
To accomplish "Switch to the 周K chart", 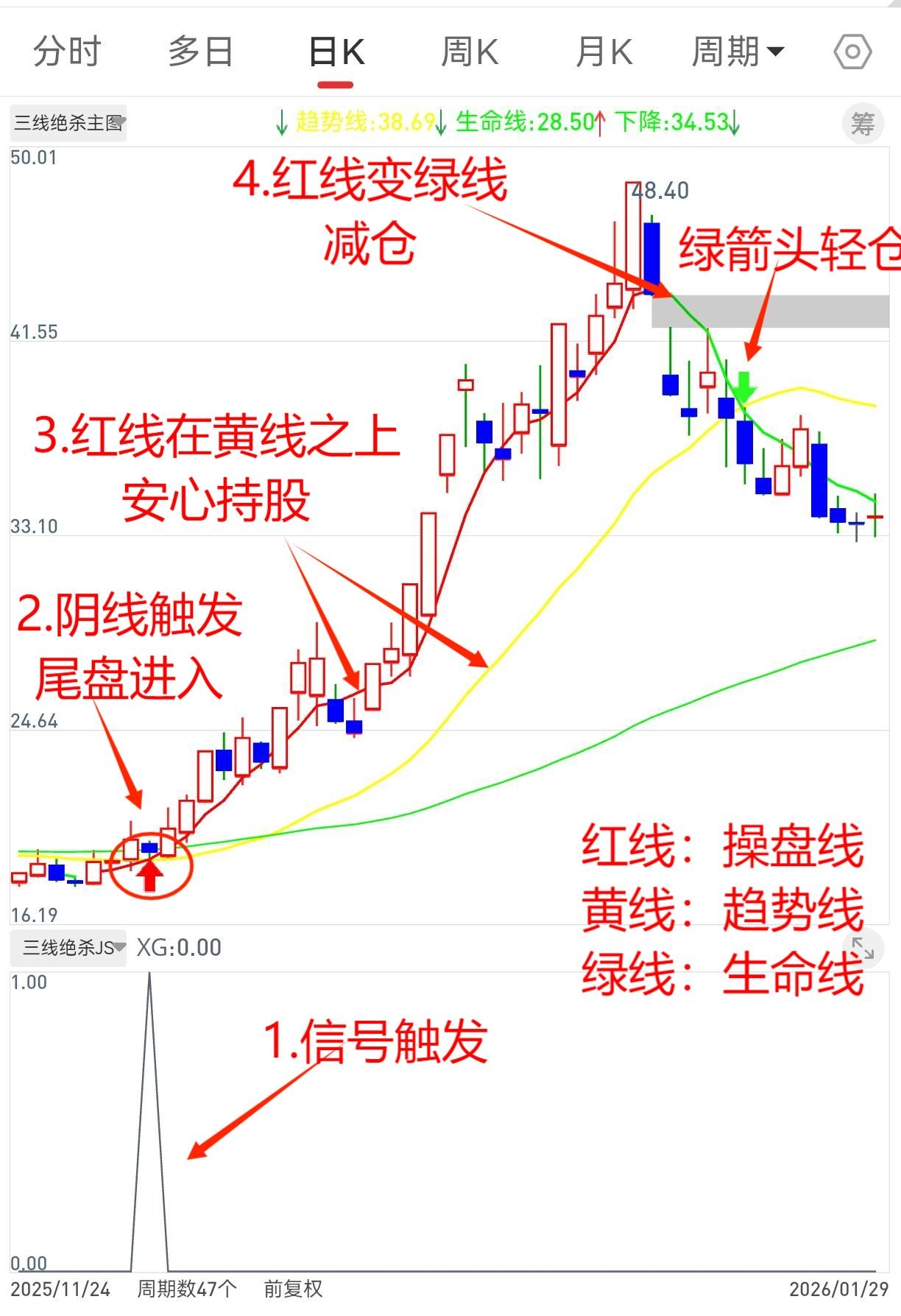I will (470, 52).
